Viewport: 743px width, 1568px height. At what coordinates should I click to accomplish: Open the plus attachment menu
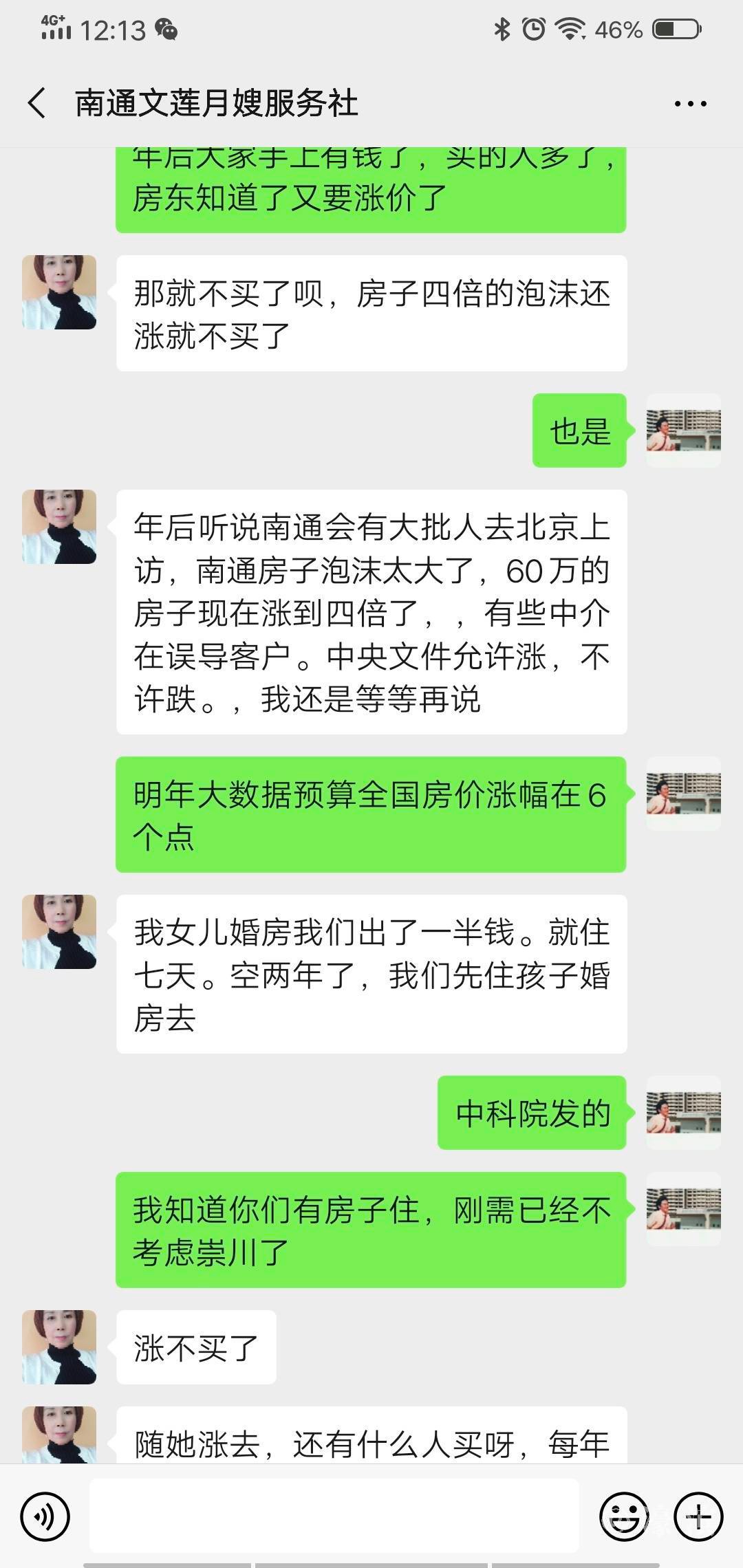(698, 1516)
